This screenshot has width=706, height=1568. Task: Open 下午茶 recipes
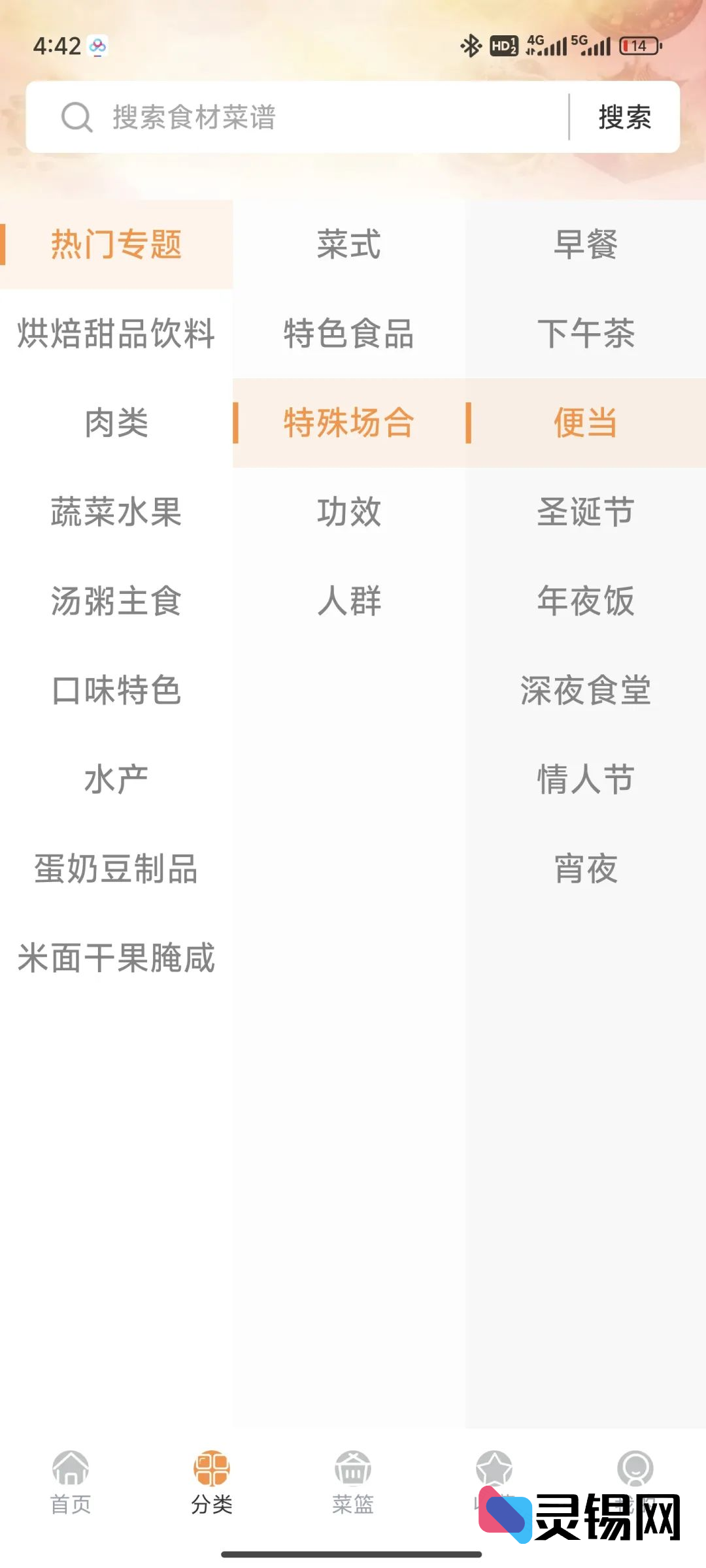tap(585, 333)
